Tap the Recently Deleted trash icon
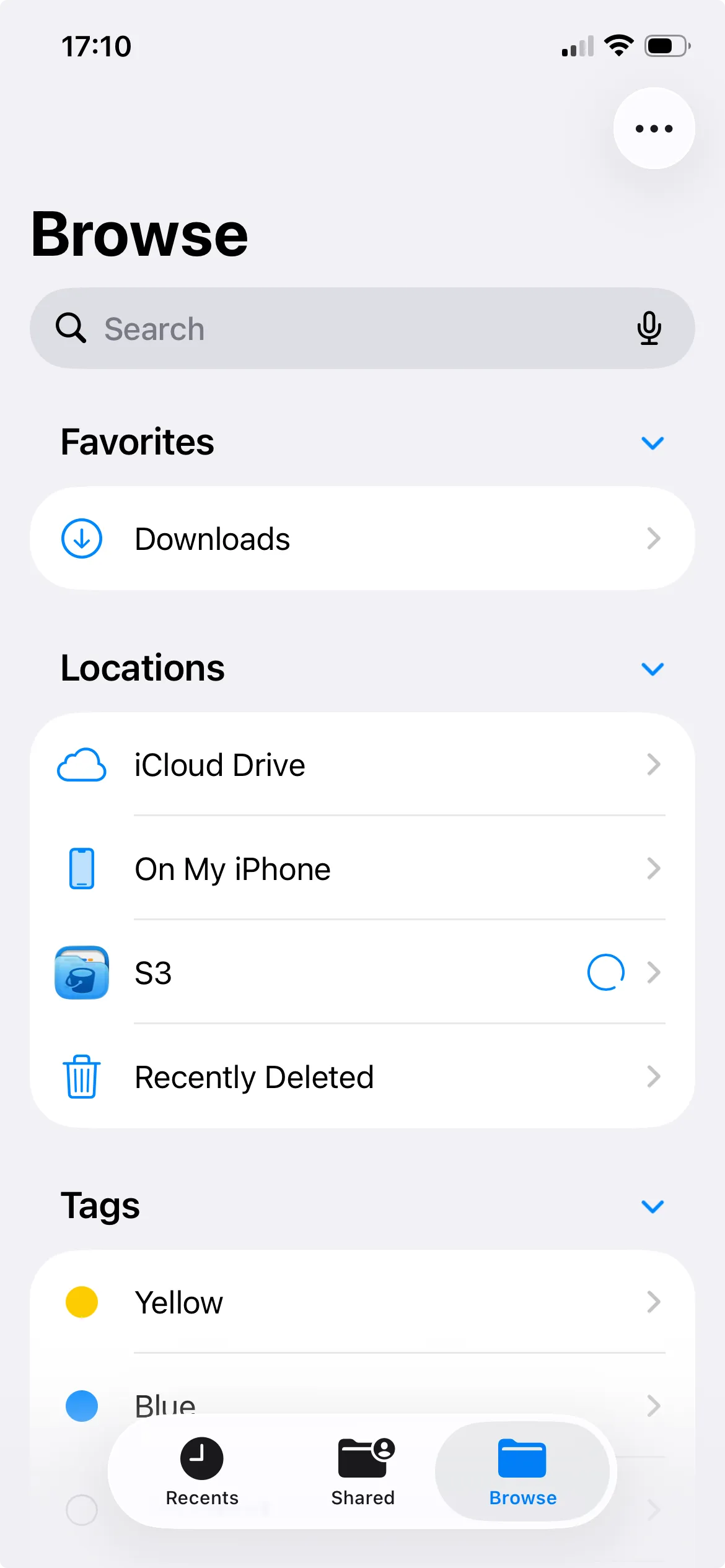 (x=80, y=1076)
